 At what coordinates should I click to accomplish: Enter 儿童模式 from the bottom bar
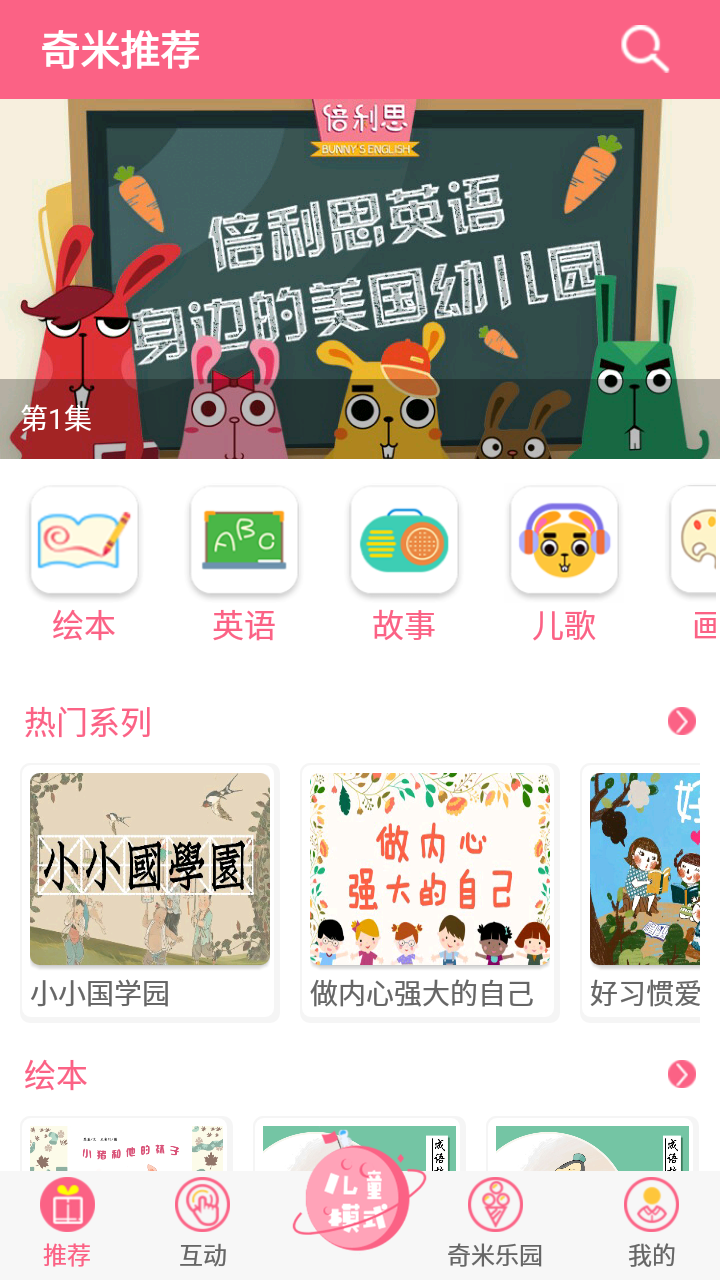(359, 1201)
